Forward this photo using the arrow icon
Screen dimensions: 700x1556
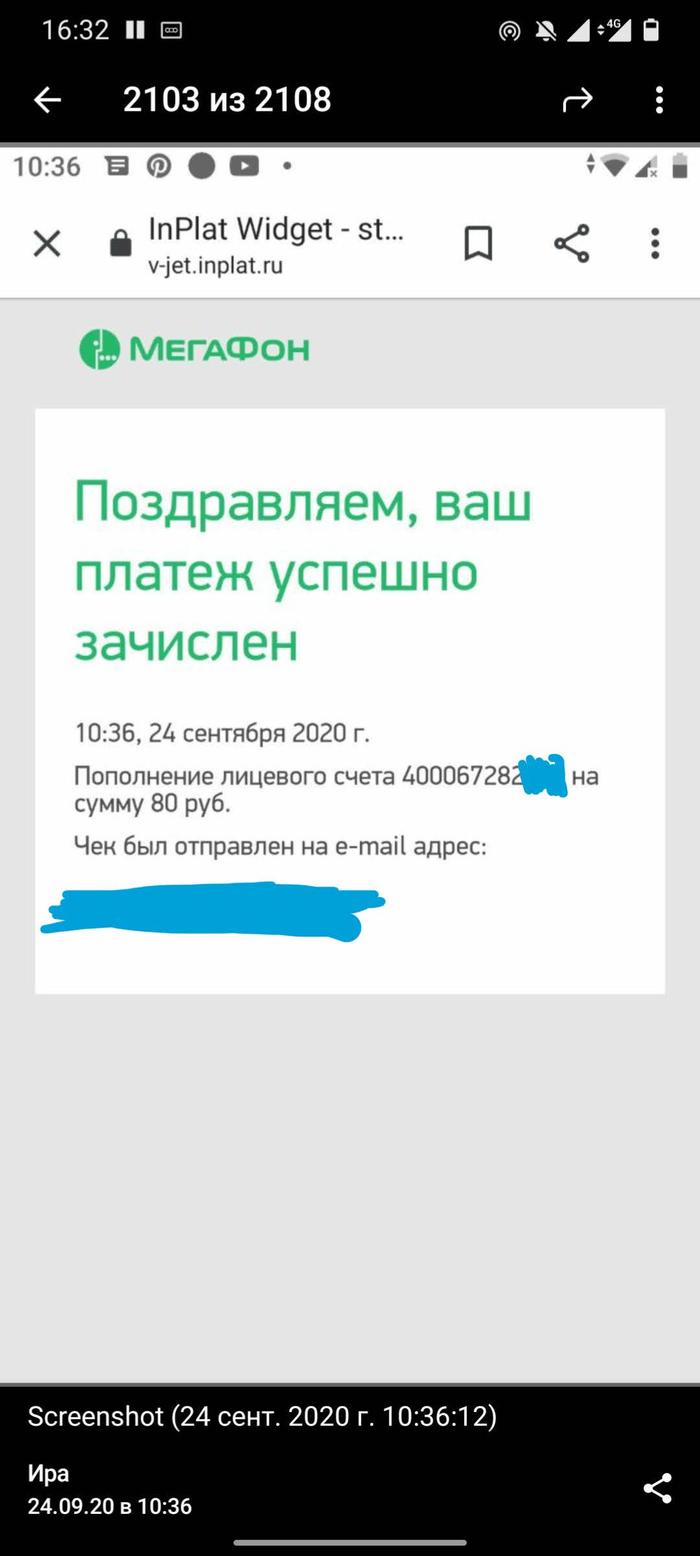[x=578, y=99]
